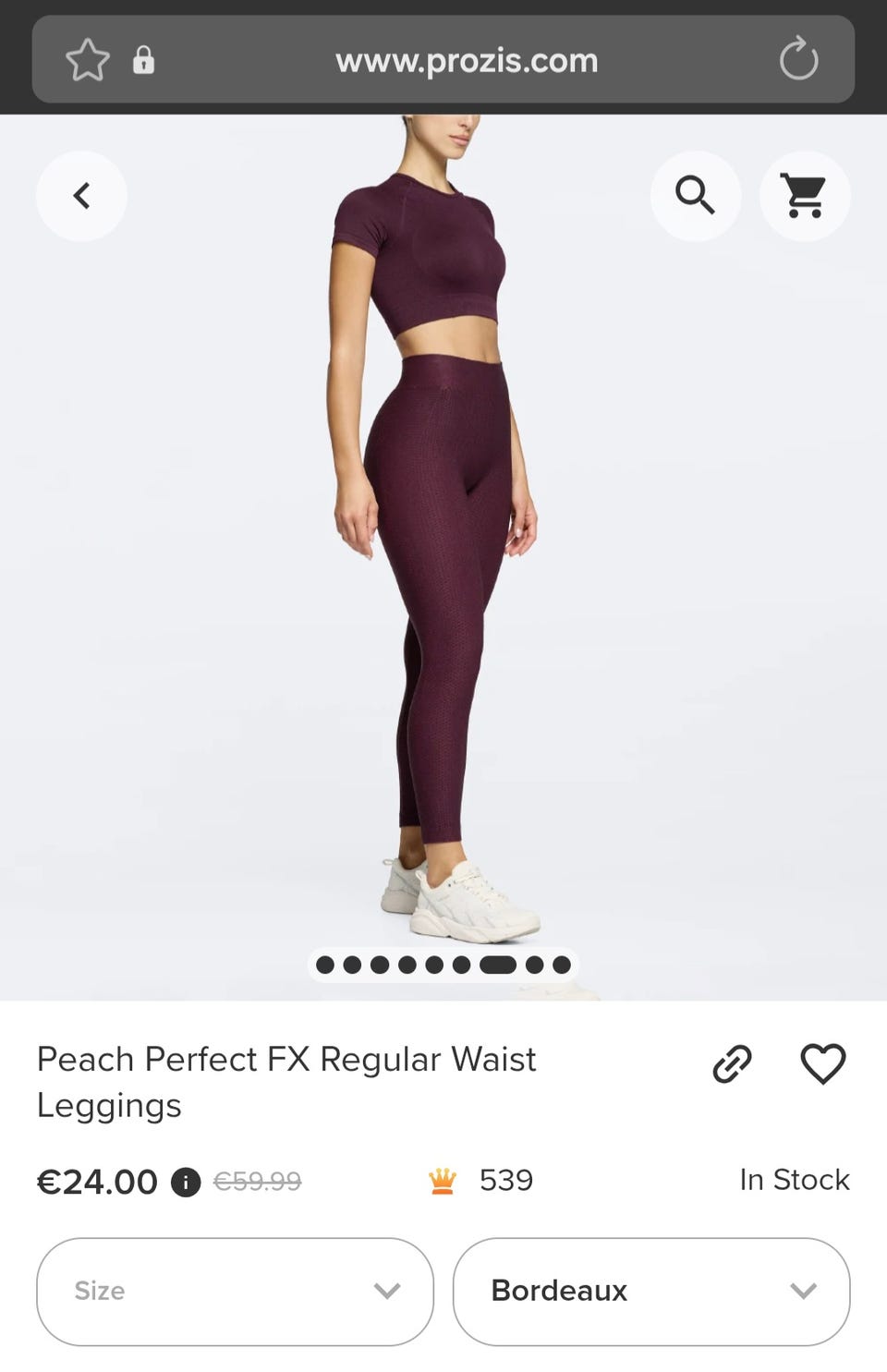Add the leggings to wishlist

822,1064
